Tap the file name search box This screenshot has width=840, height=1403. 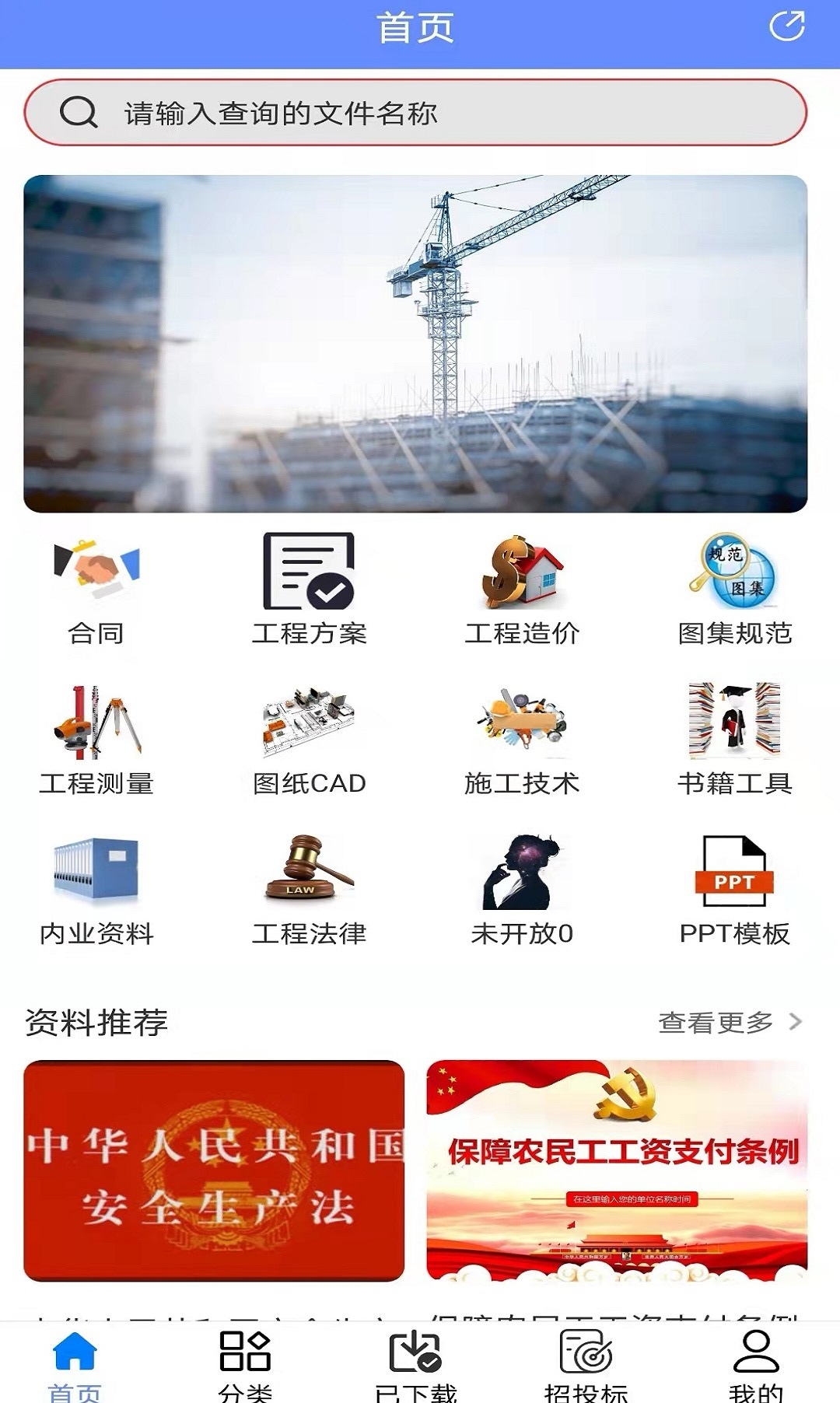415,113
